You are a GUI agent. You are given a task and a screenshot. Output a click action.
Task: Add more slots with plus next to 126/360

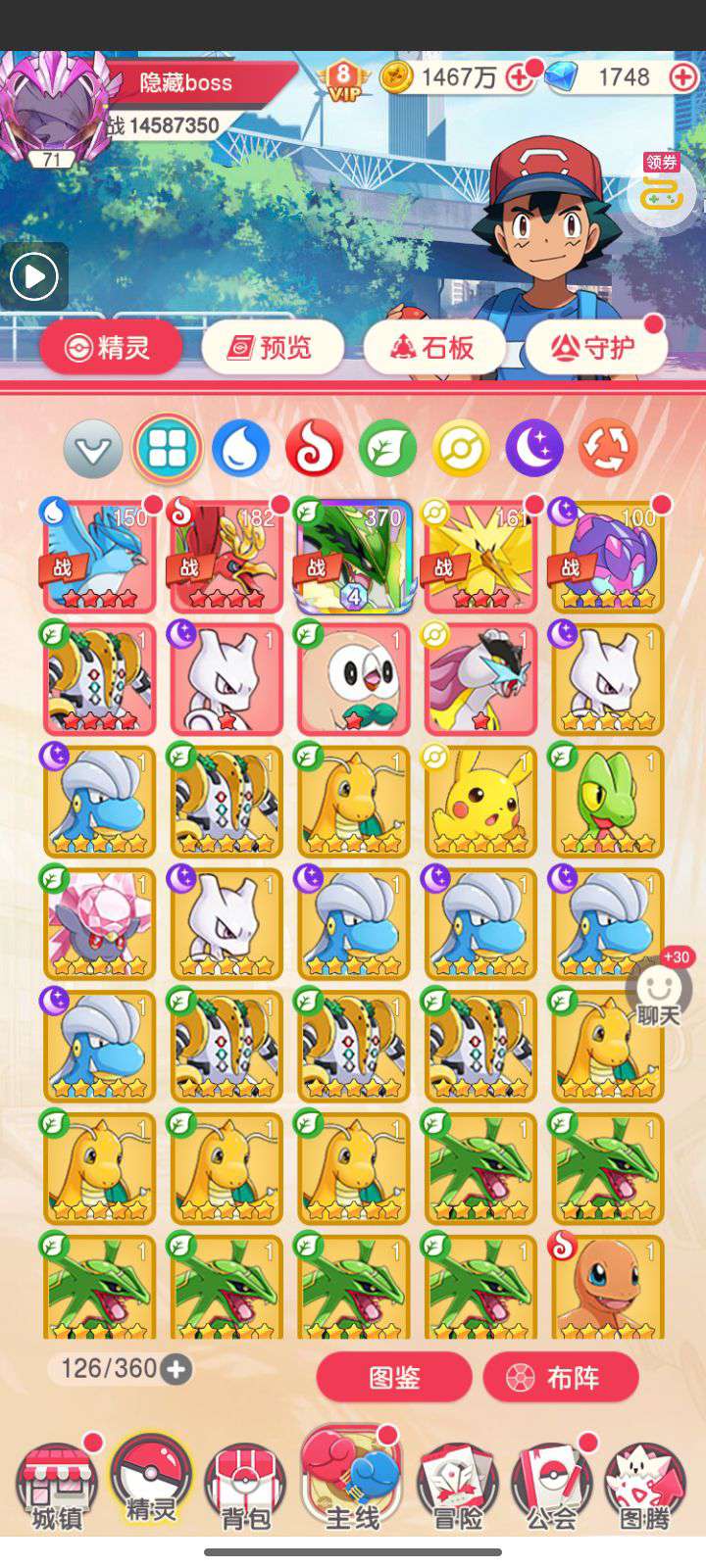click(176, 1369)
